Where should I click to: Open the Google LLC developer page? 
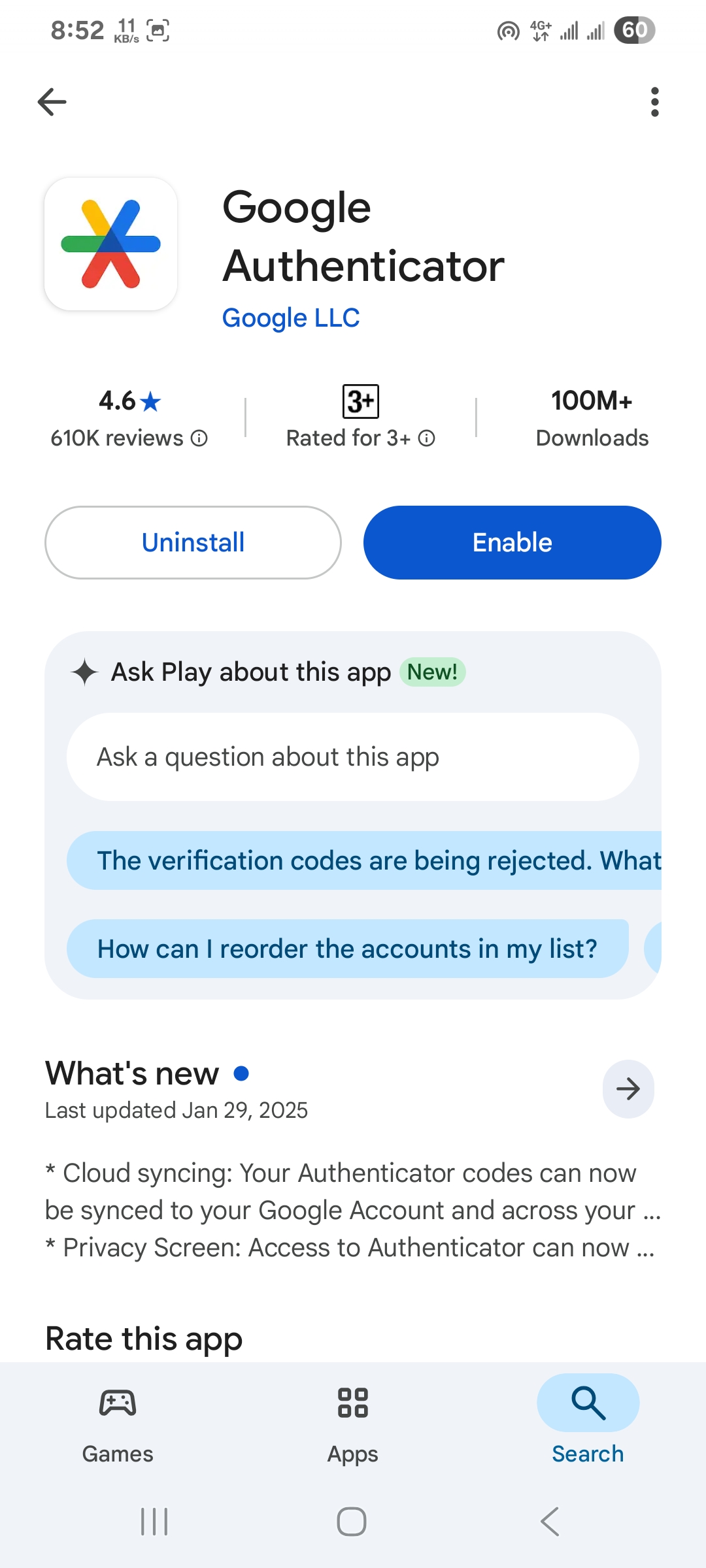pos(291,318)
